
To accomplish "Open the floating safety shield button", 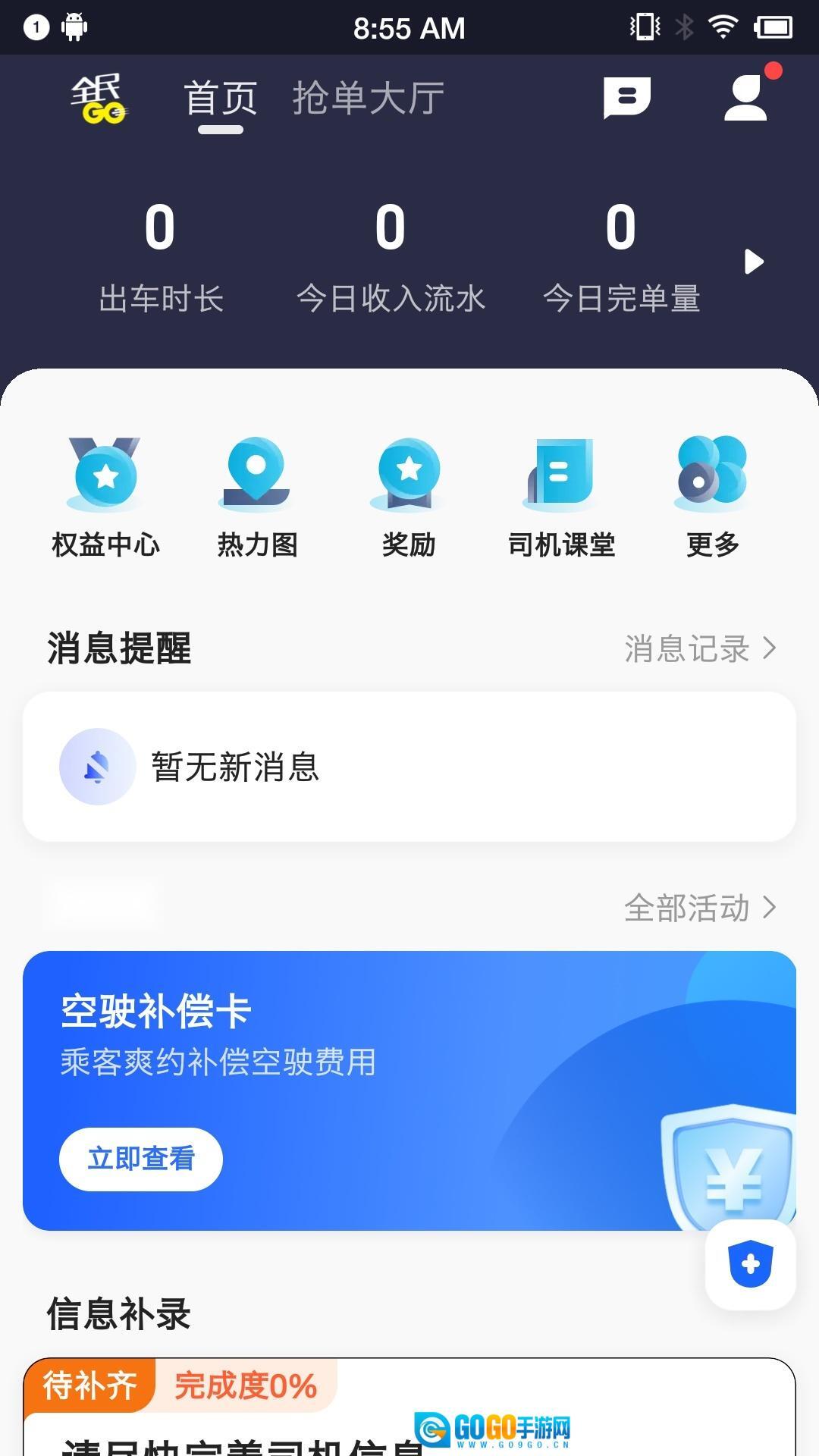I will [750, 1264].
